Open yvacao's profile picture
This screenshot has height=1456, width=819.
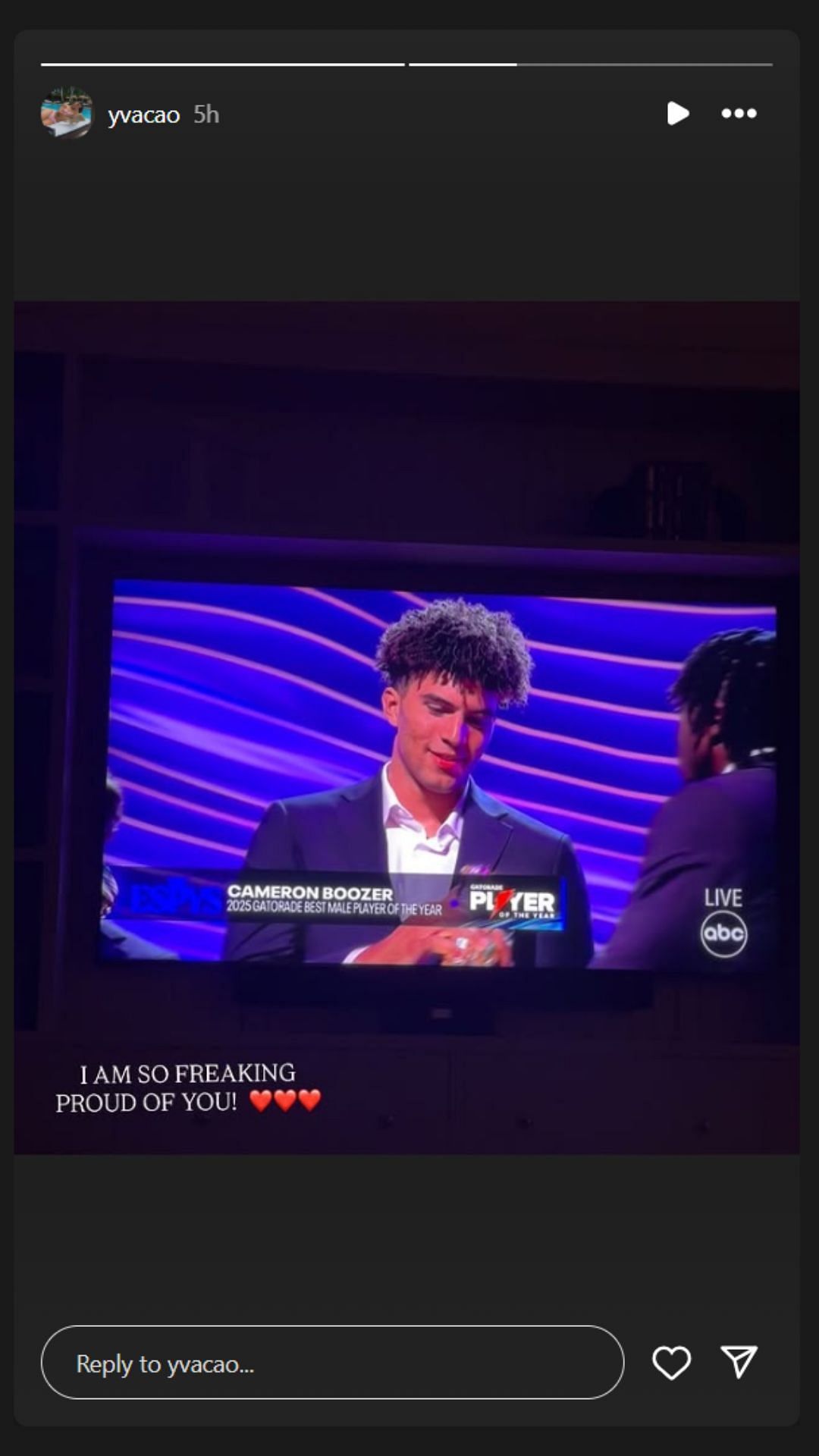(67, 114)
